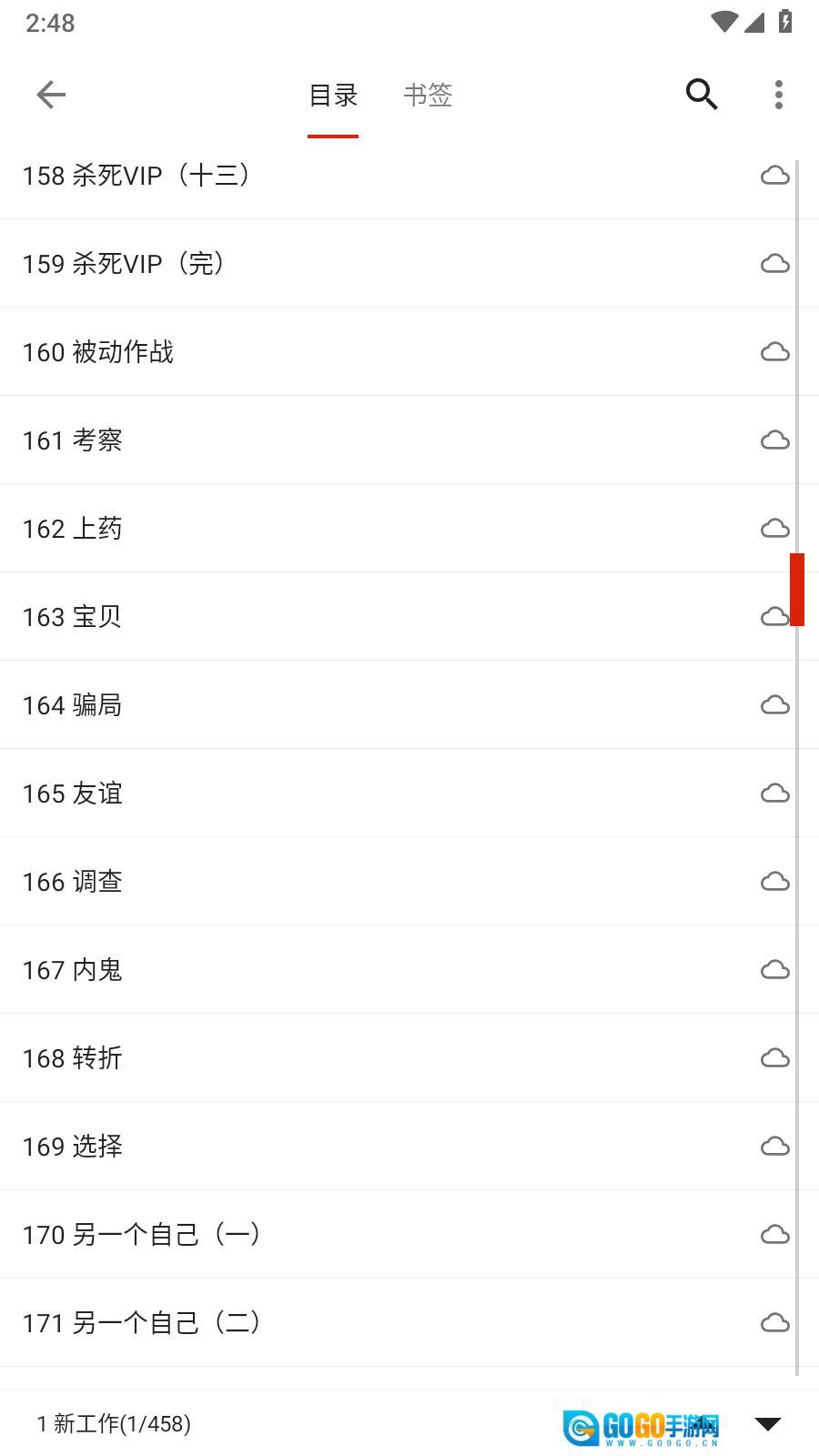819x1456 pixels.
Task: Select chapter 164 骗局
Action: click(x=364, y=704)
